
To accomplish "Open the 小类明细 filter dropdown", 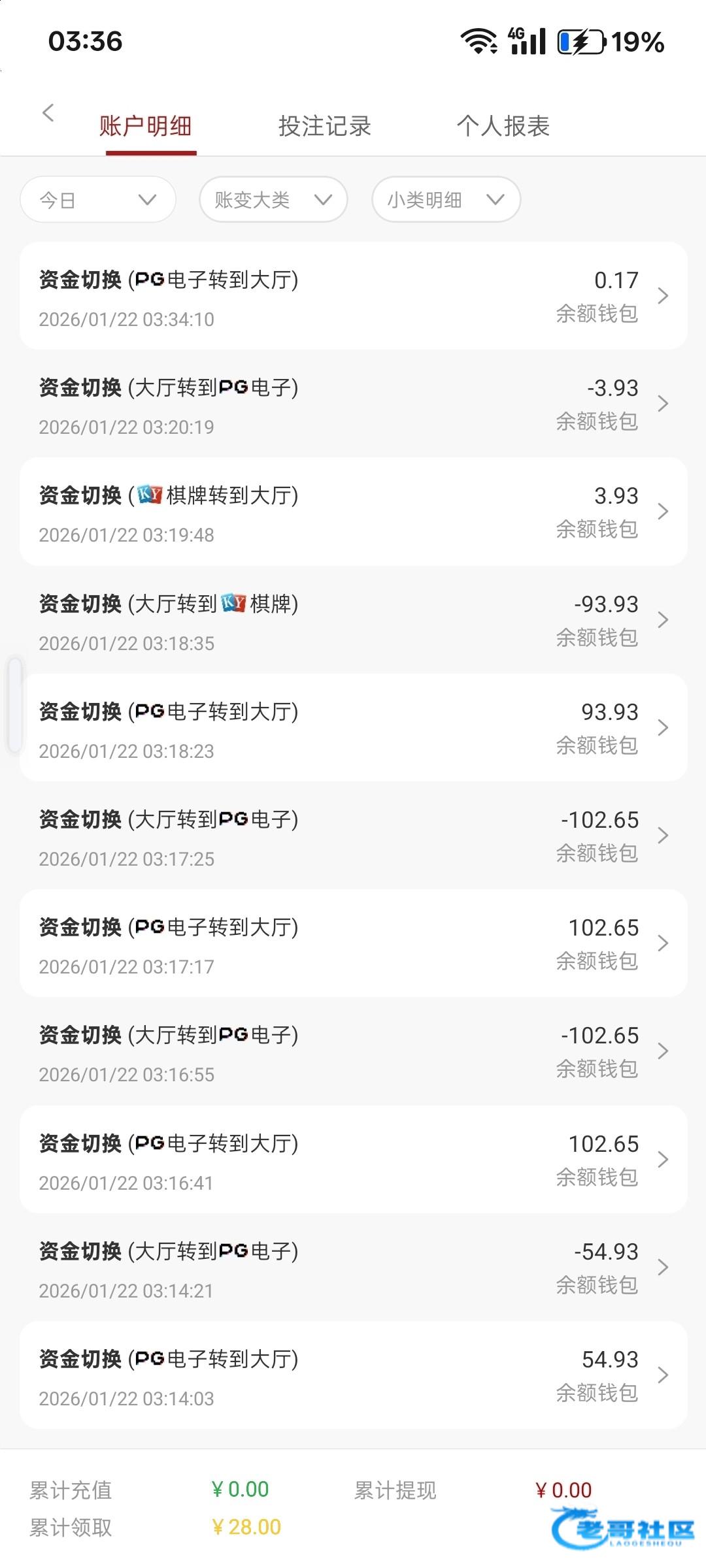I will point(446,200).
